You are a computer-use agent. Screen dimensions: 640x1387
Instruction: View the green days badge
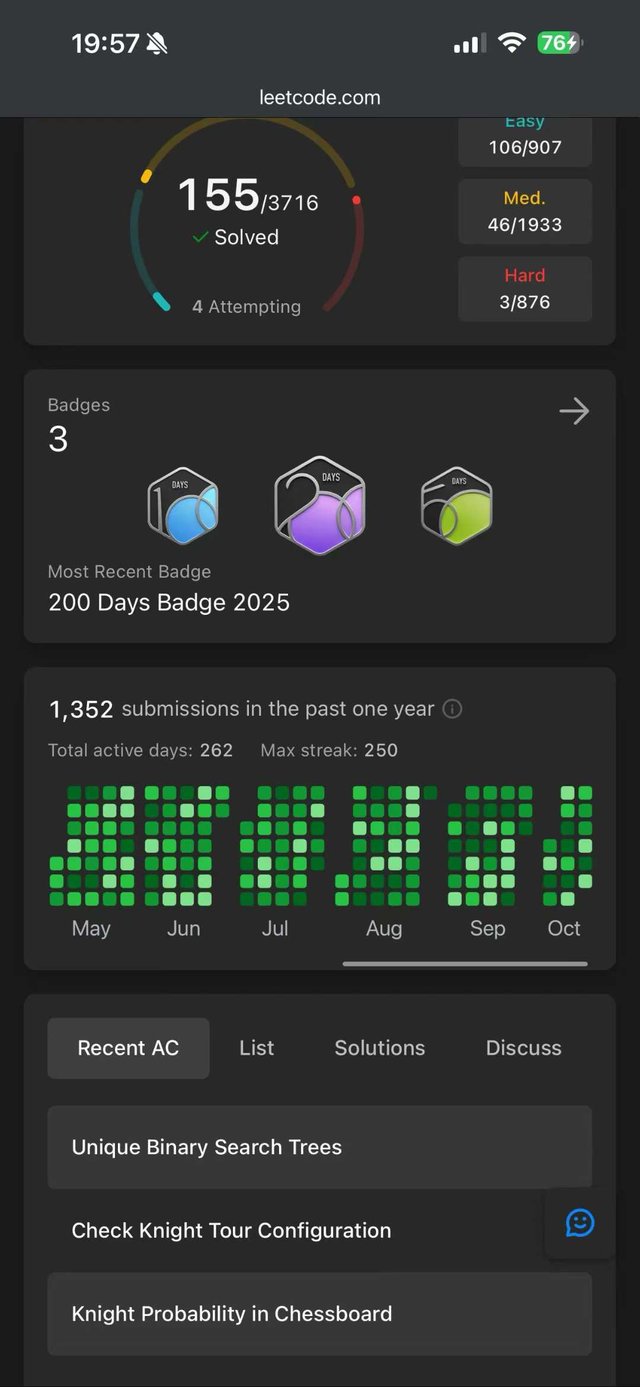click(x=457, y=506)
